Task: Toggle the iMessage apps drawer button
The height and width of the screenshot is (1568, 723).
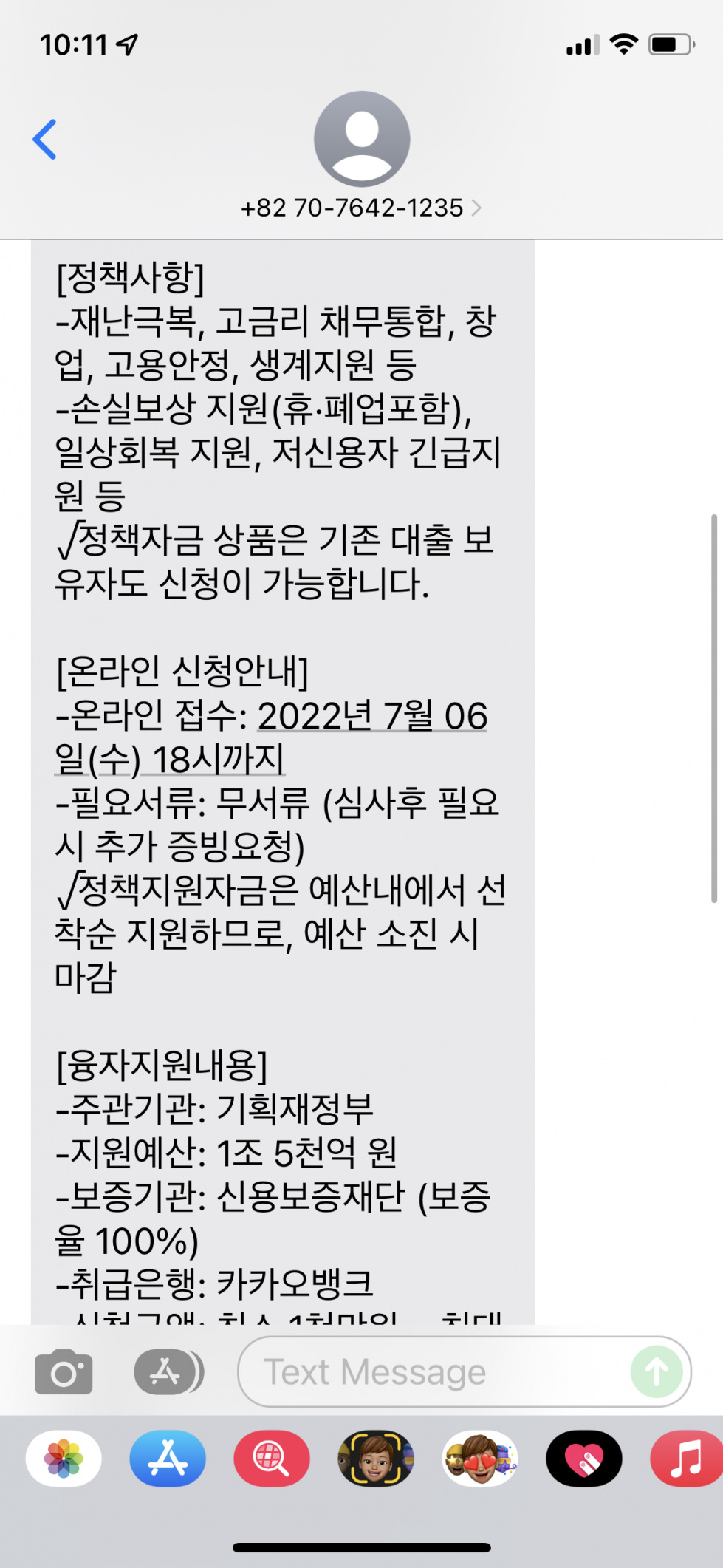Action: (168, 1372)
